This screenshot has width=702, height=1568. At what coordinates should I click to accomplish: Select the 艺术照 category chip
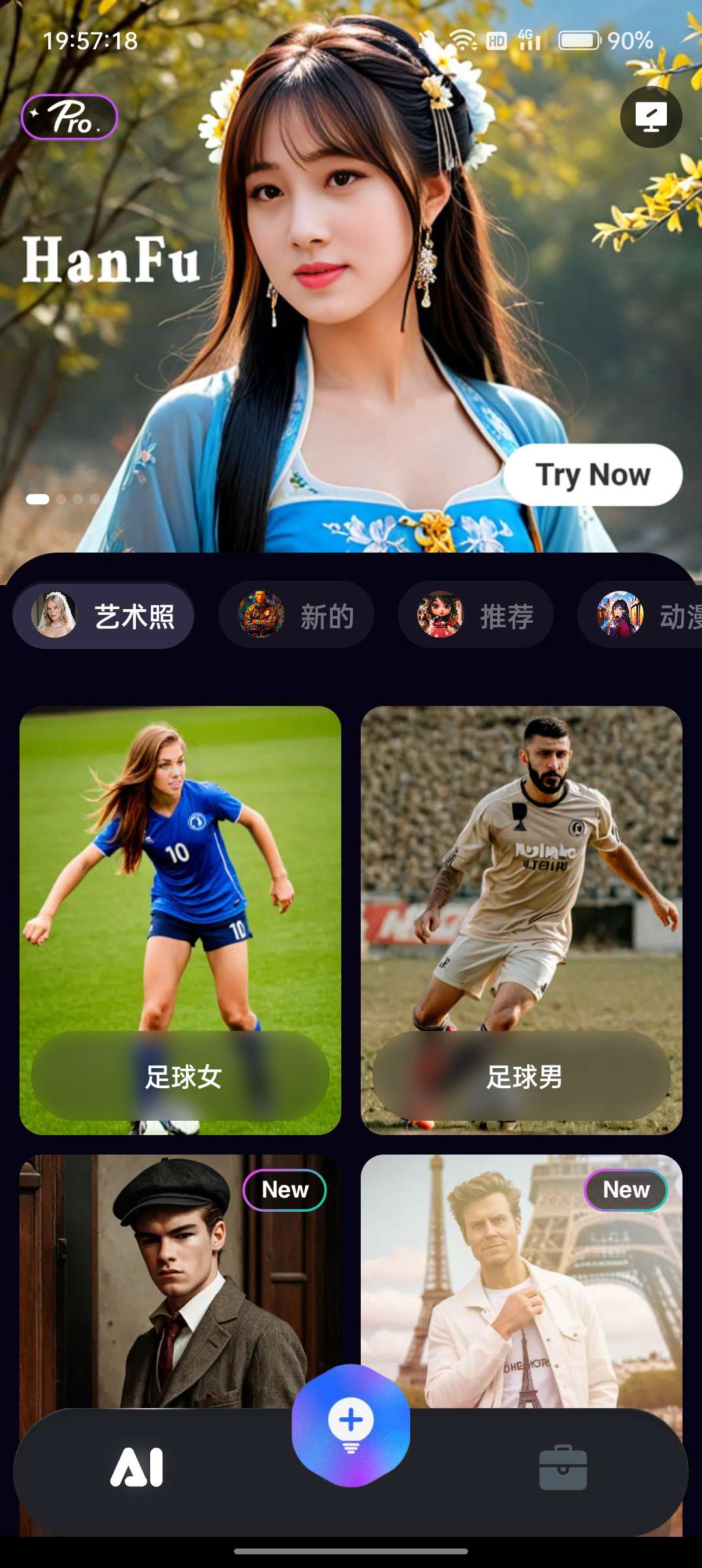(104, 615)
